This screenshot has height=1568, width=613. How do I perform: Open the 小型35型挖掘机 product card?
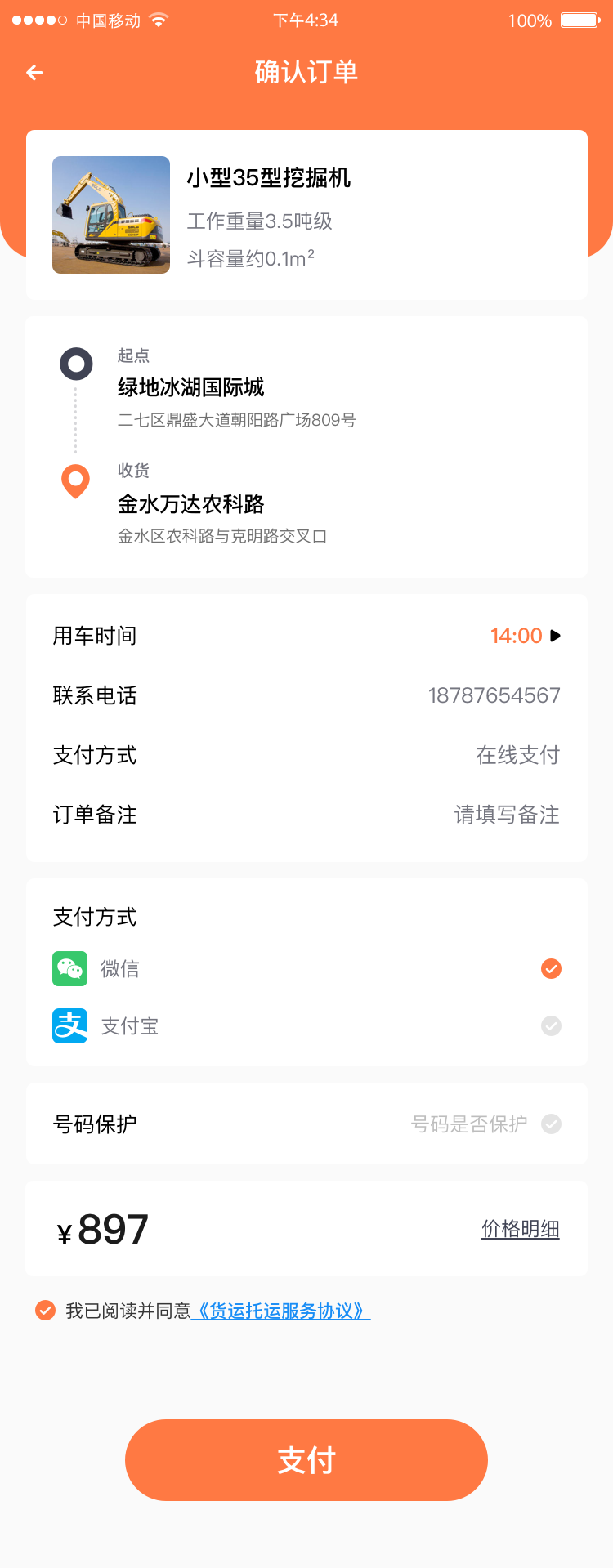coord(306,215)
